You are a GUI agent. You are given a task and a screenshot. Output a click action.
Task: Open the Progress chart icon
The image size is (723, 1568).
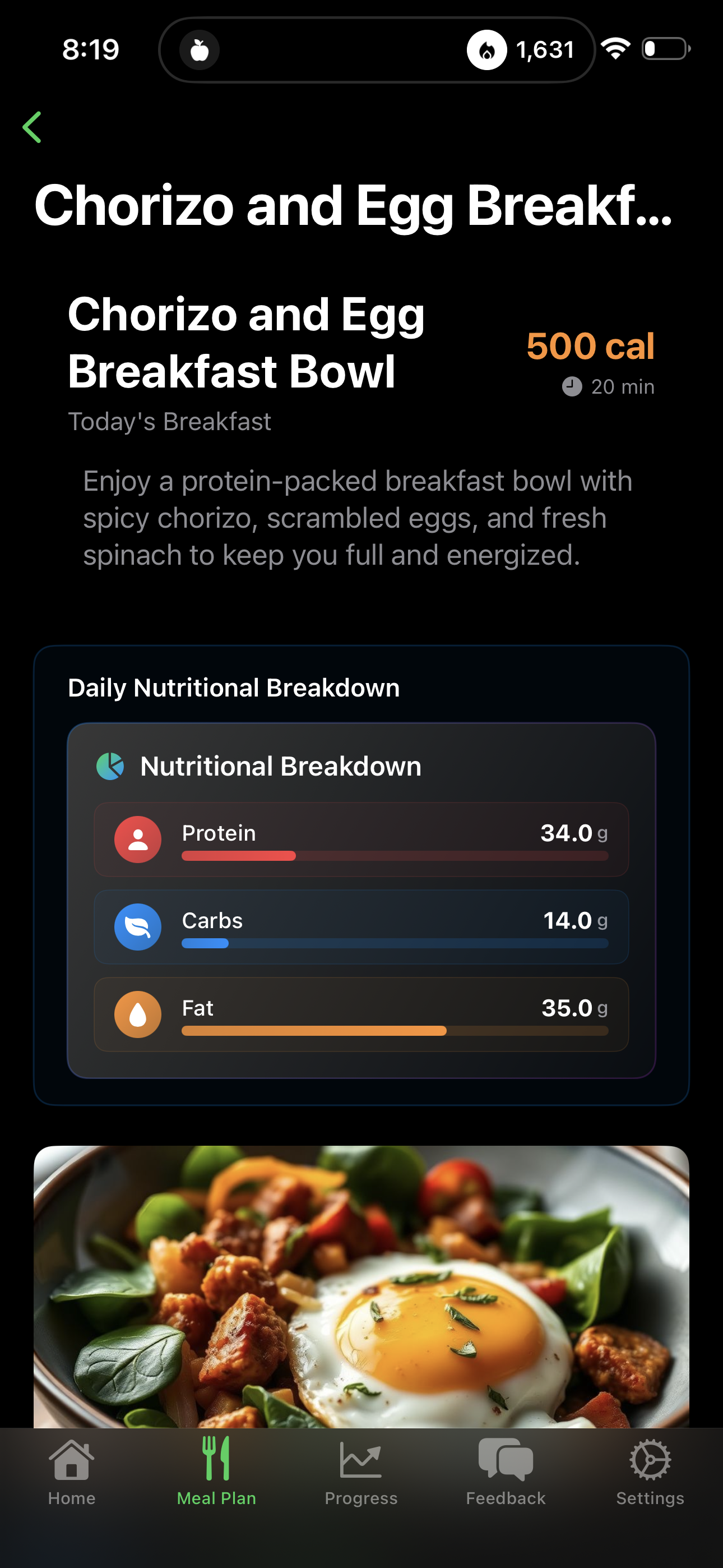click(x=361, y=1463)
